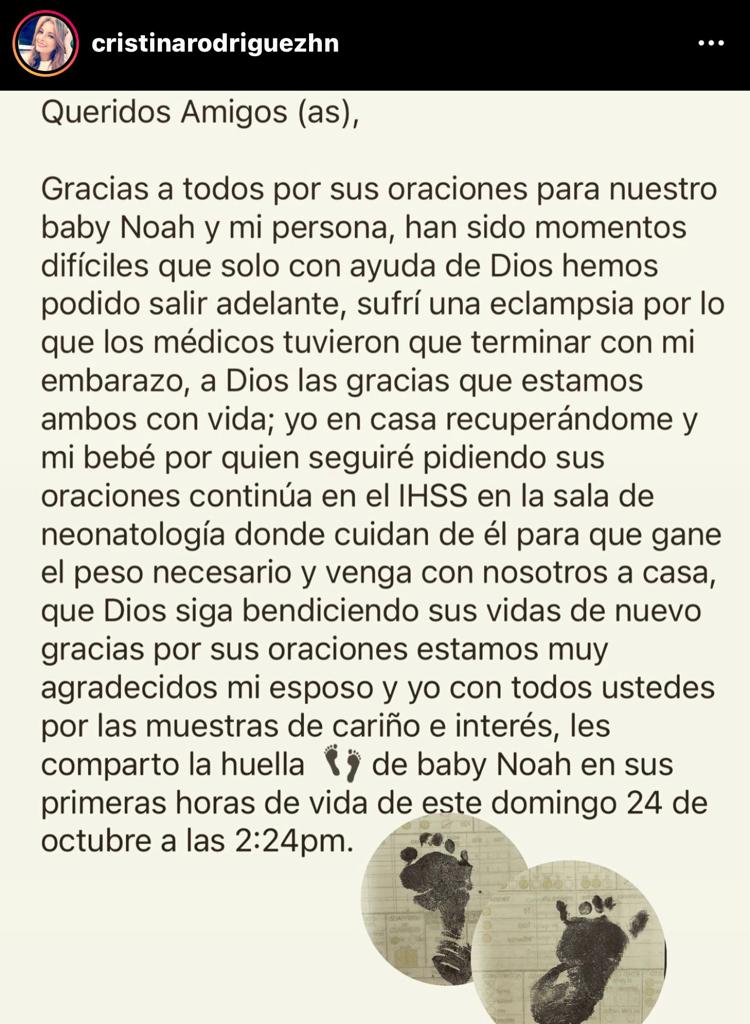Open cristinarodriguezhn's profile picture

46,43
